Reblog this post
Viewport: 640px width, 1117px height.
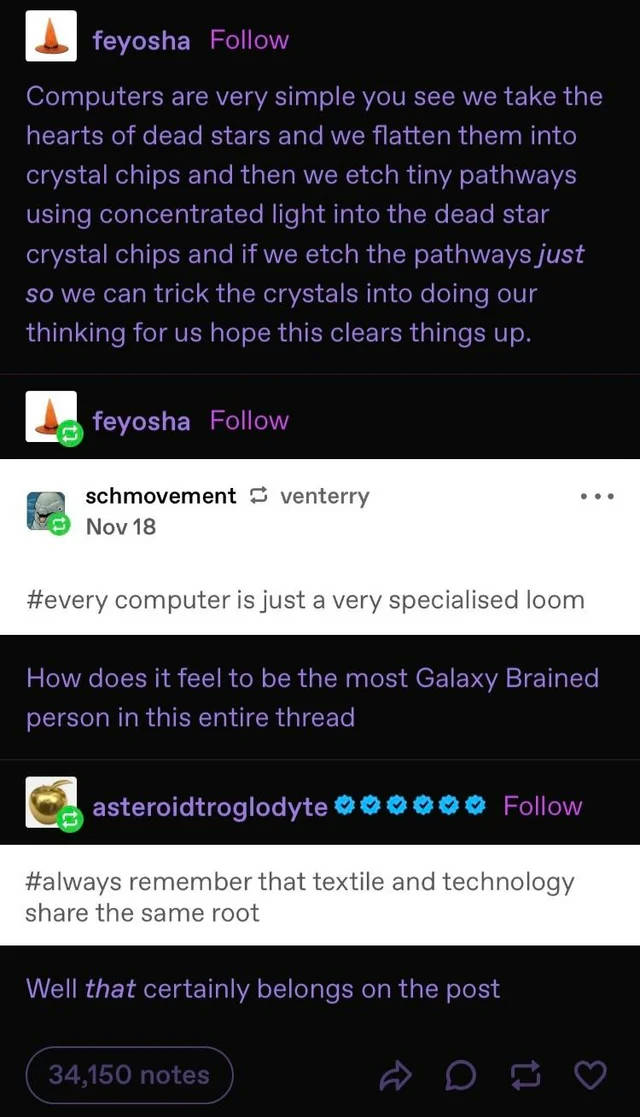coord(525,1076)
